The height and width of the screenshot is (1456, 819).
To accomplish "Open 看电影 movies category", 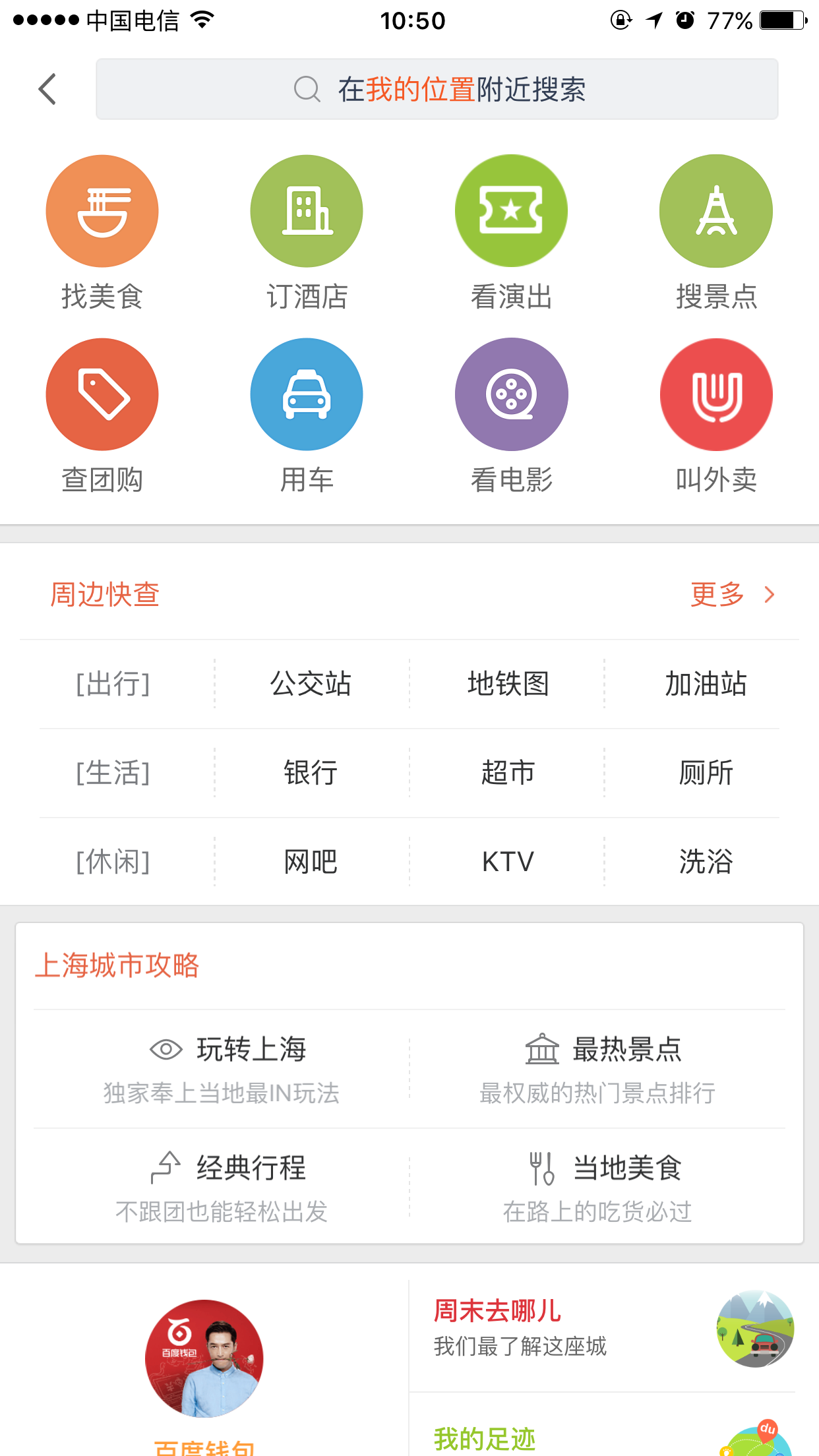I will [511, 416].
